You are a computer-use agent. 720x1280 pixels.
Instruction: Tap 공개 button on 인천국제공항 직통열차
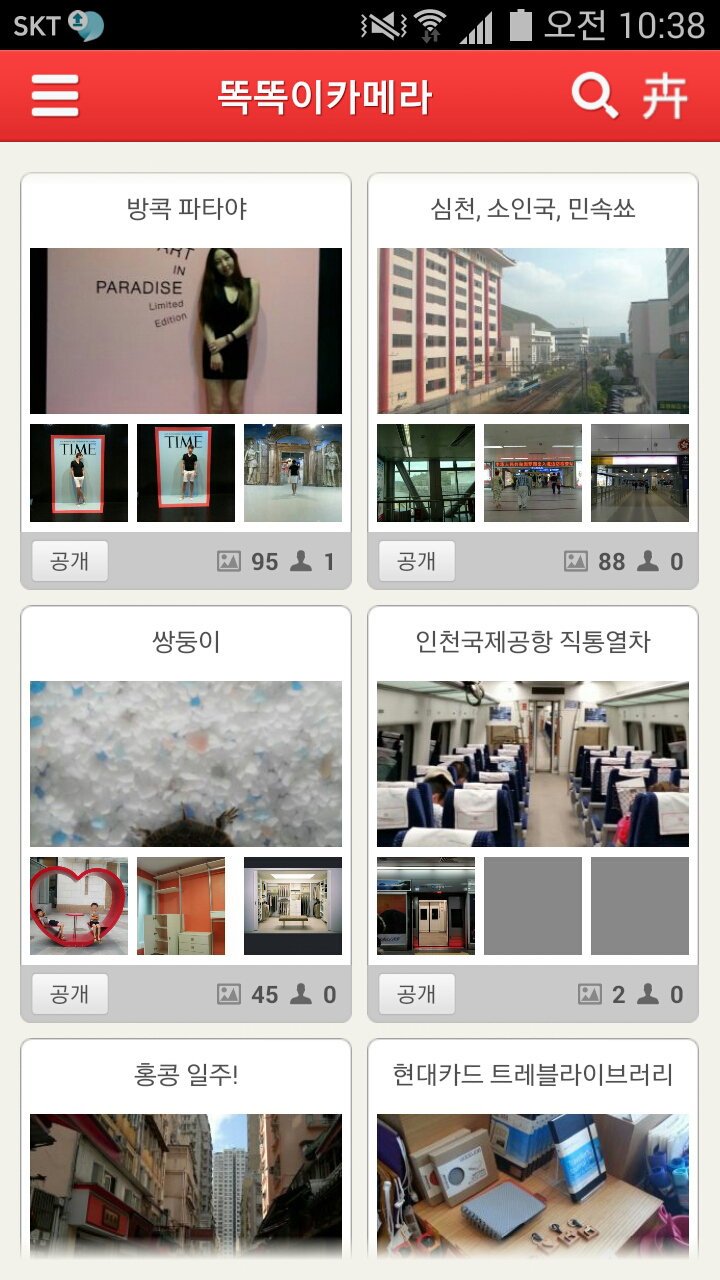[417, 994]
